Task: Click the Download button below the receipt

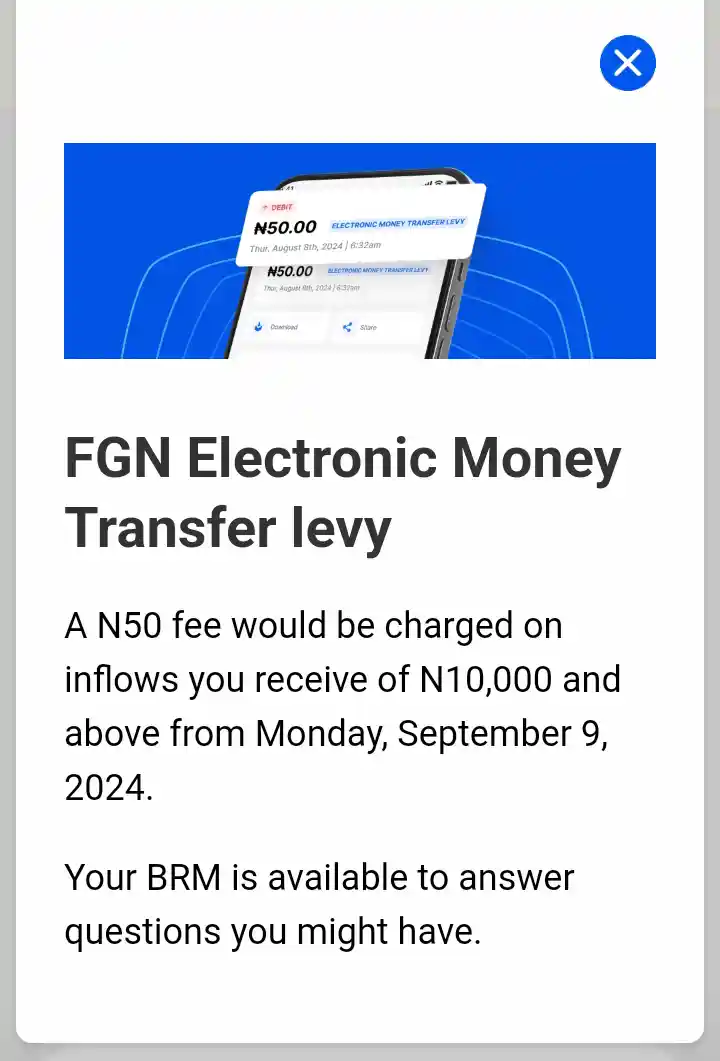Action: (284, 325)
